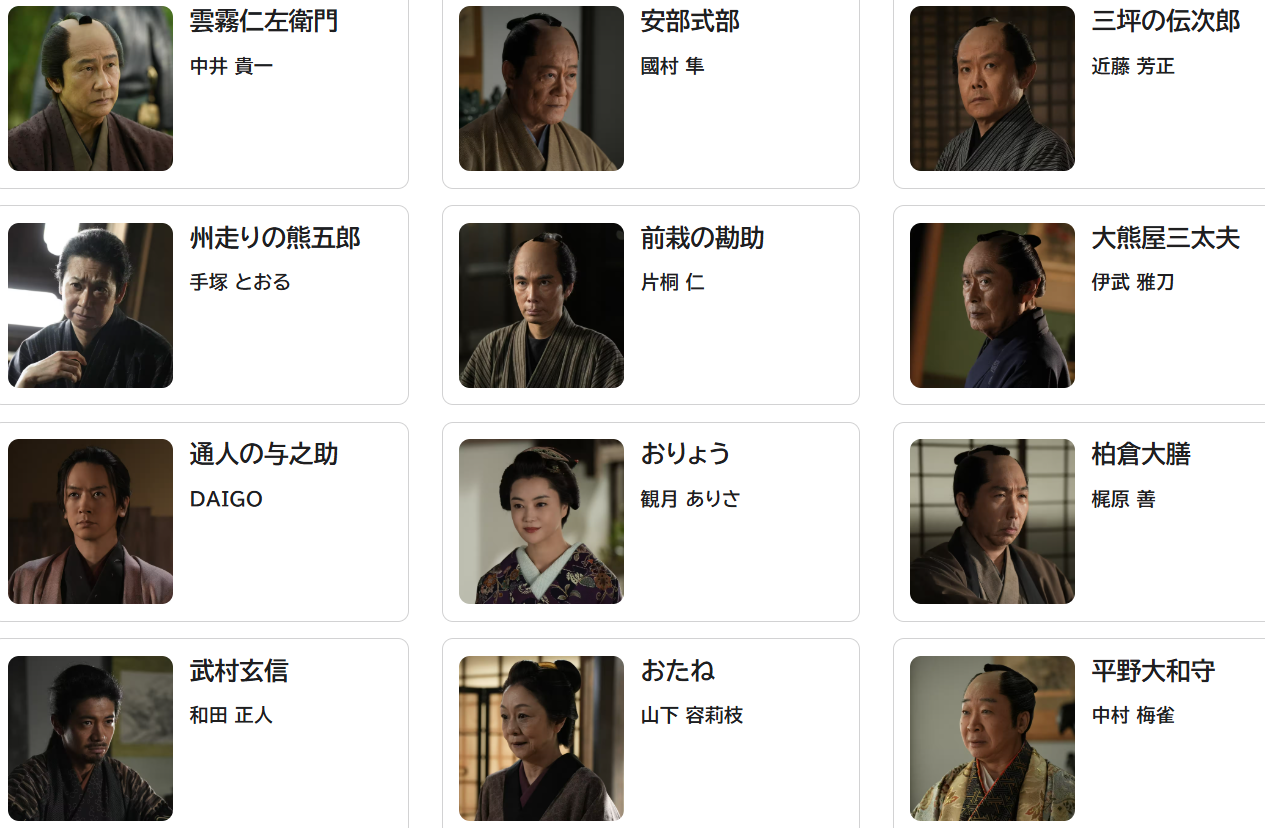Tap the おたね cast card
The width and height of the screenshot is (1265, 828).
650,738
